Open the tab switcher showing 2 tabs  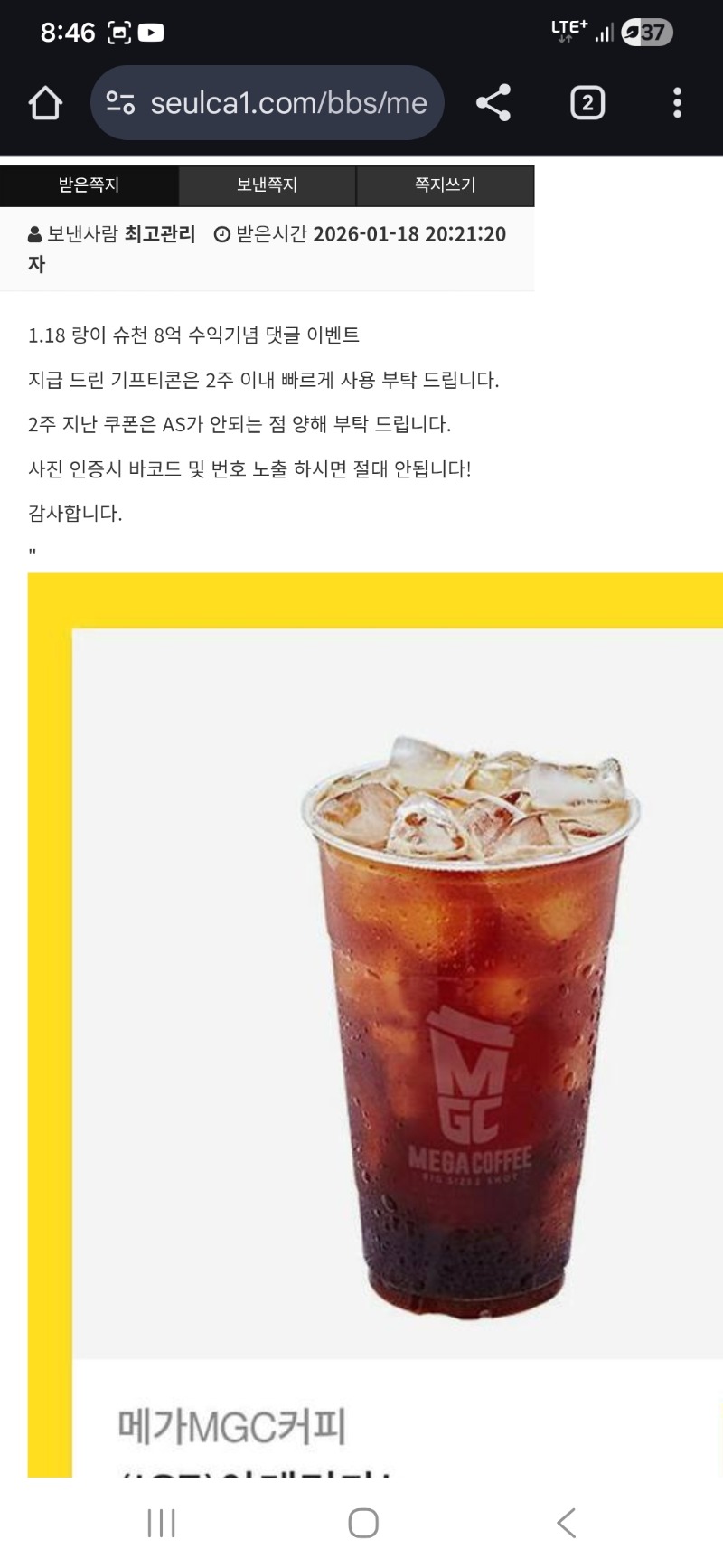[x=587, y=103]
